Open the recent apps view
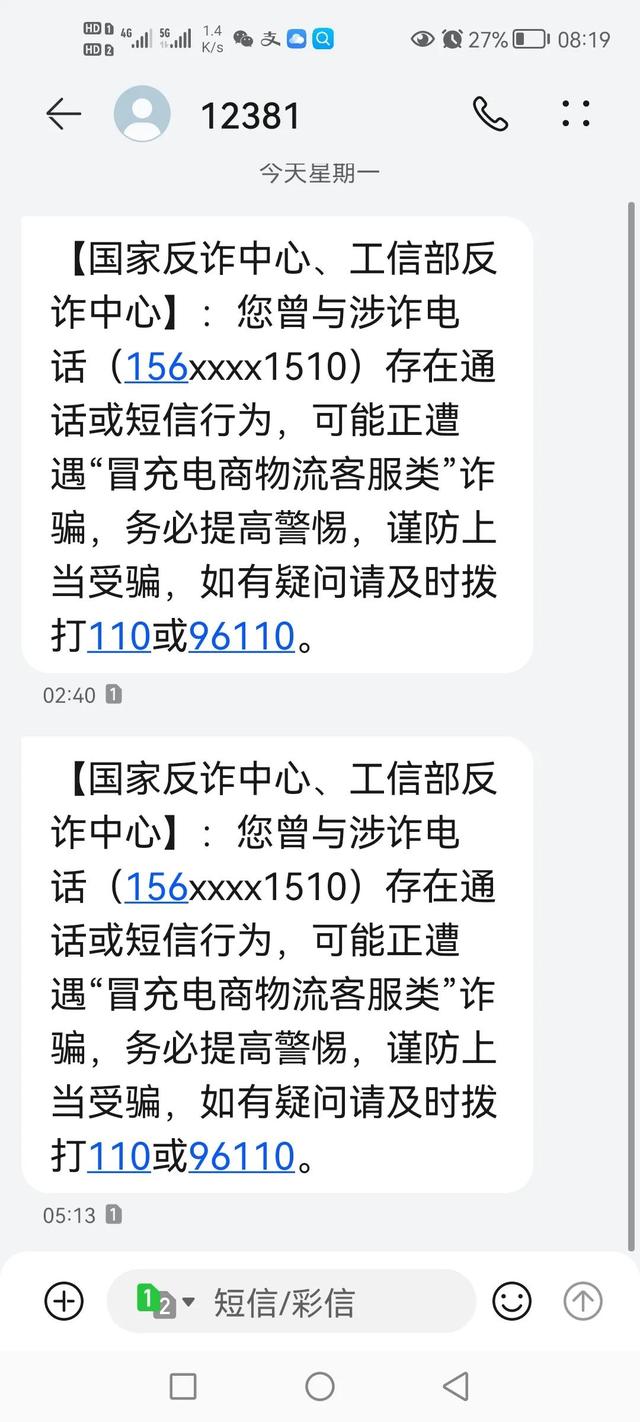Screen dimensions: 640x1422 (x=183, y=1386)
